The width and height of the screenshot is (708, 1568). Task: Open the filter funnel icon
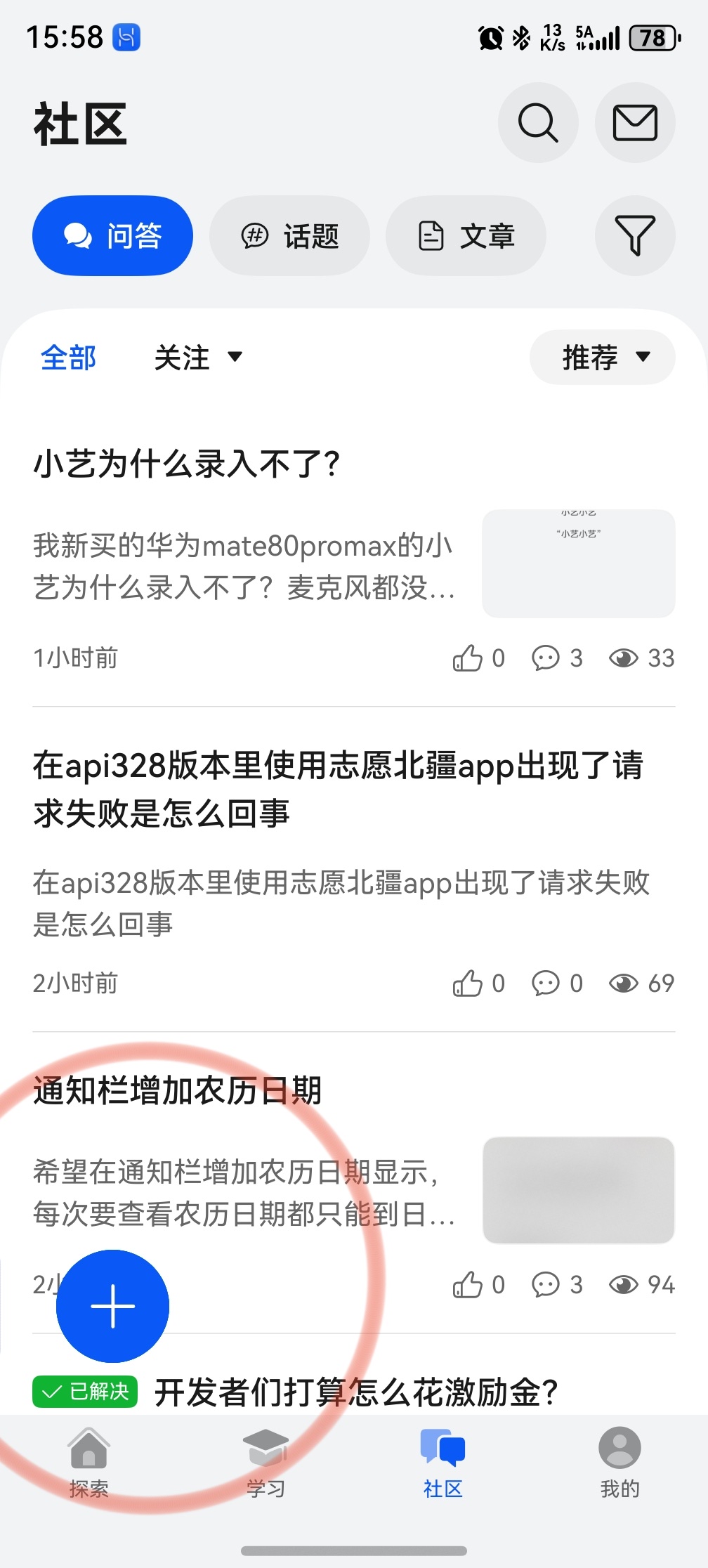[634, 236]
